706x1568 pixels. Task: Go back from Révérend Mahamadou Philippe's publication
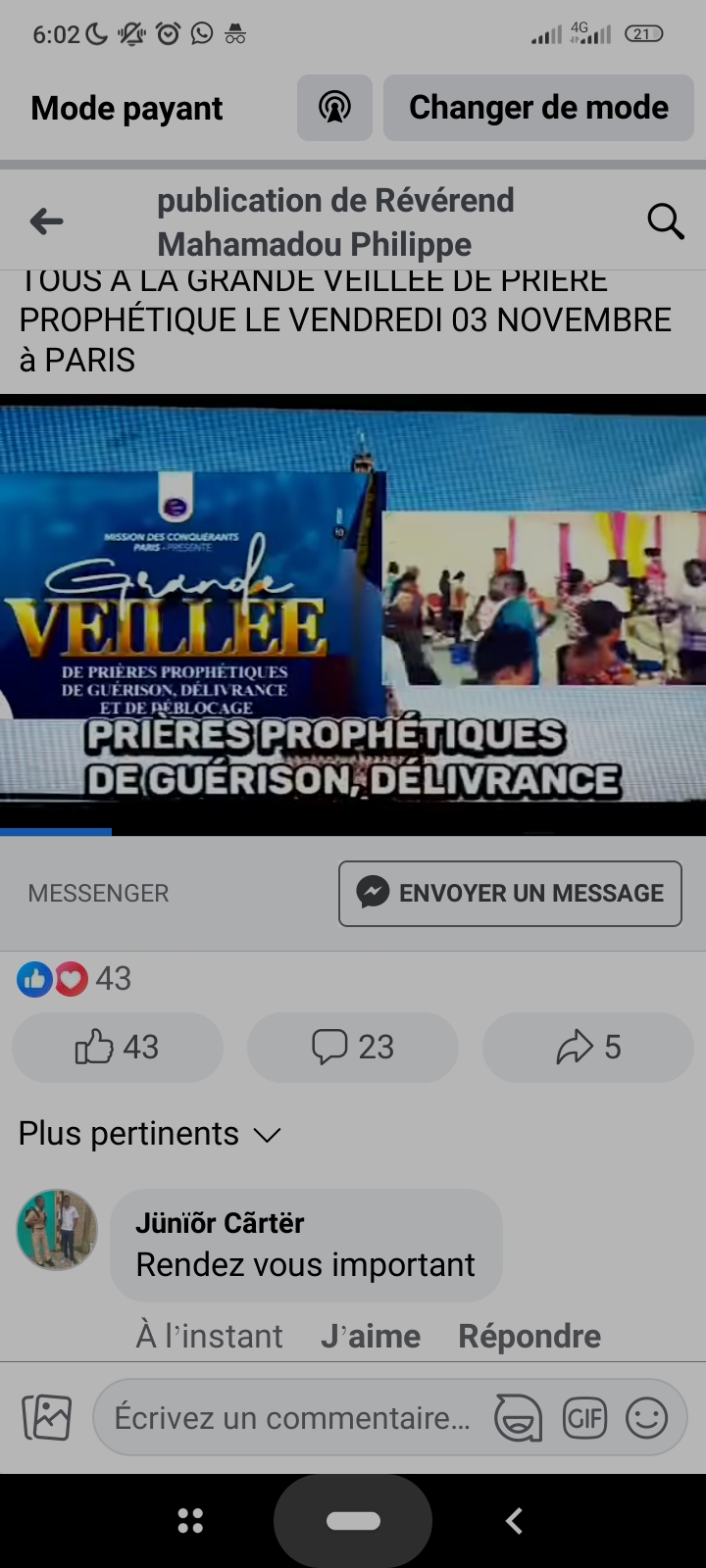(46, 221)
